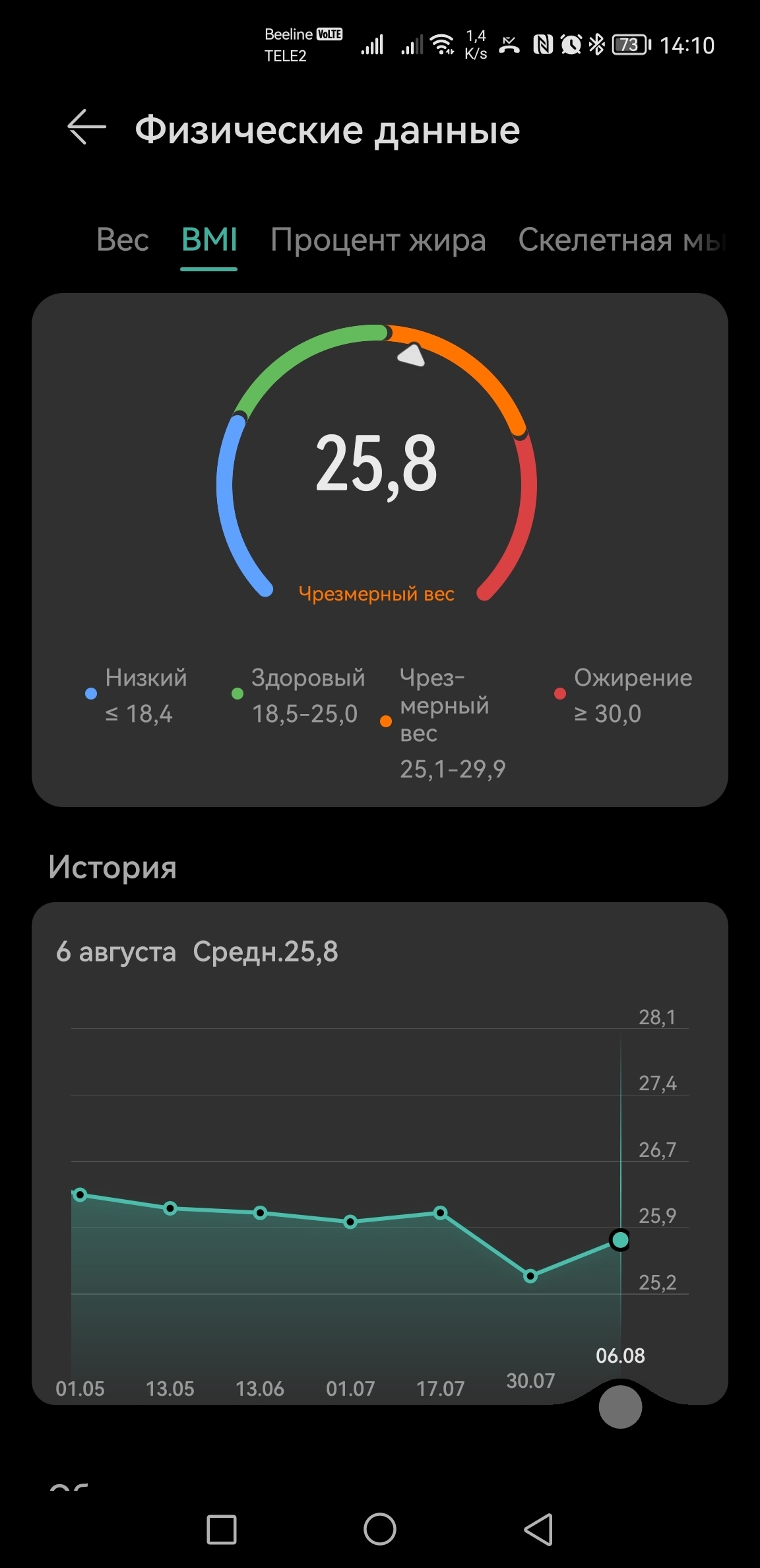The image size is (760, 1568).
Task: Select the 30.07 data point
Action: [530, 1276]
